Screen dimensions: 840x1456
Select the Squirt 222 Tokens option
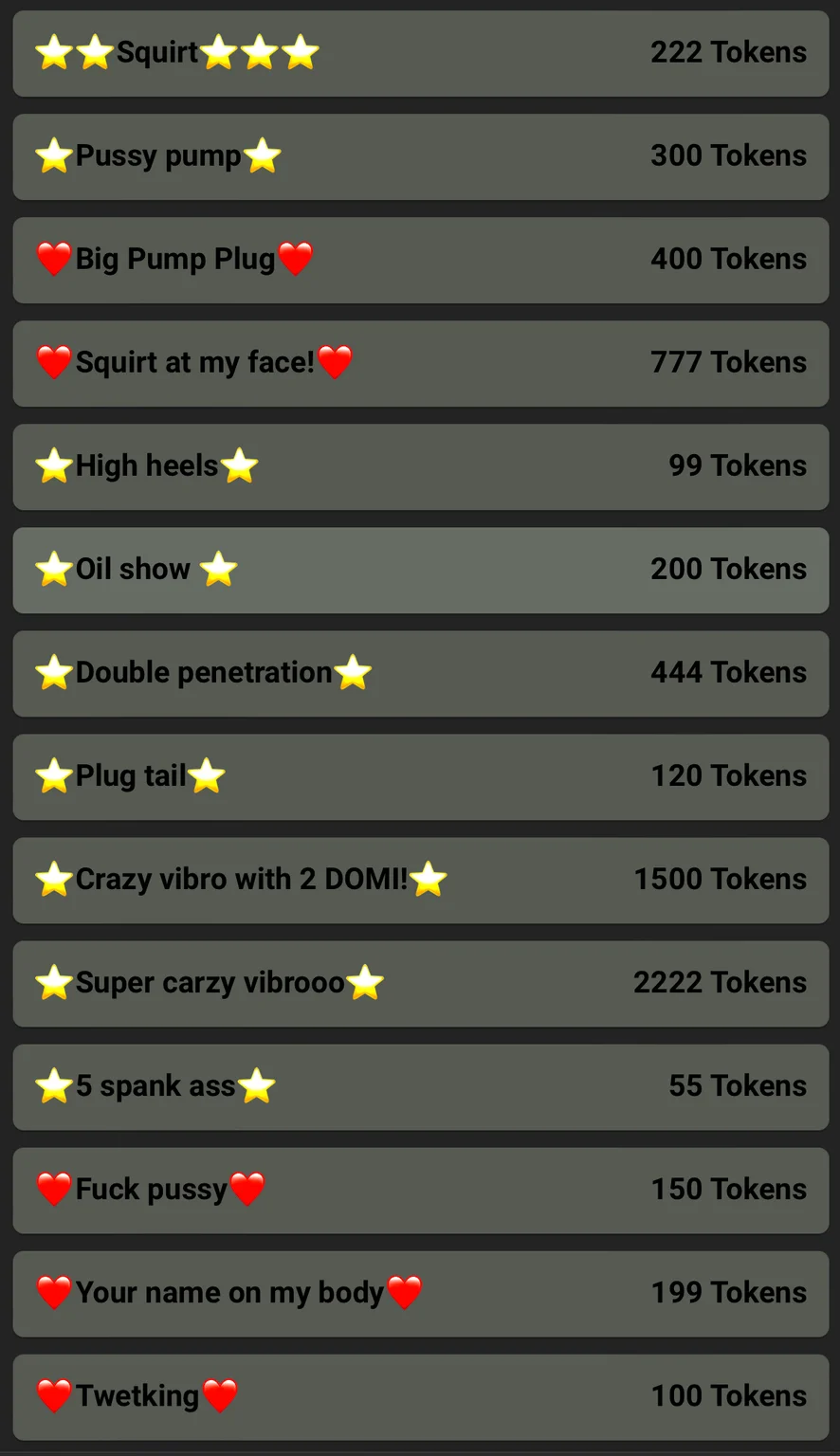(x=420, y=53)
